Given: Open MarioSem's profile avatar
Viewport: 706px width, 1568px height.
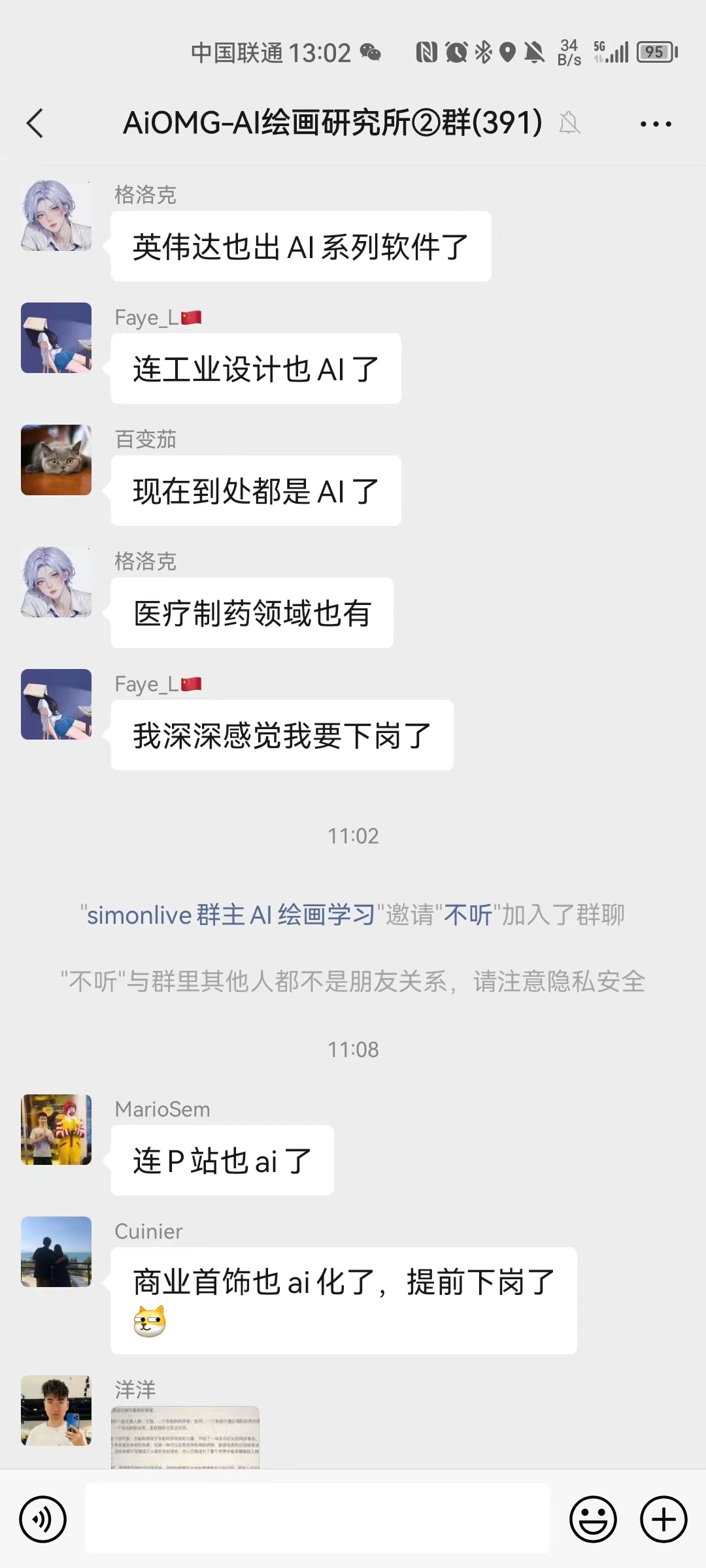Looking at the screenshot, I should [56, 1130].
